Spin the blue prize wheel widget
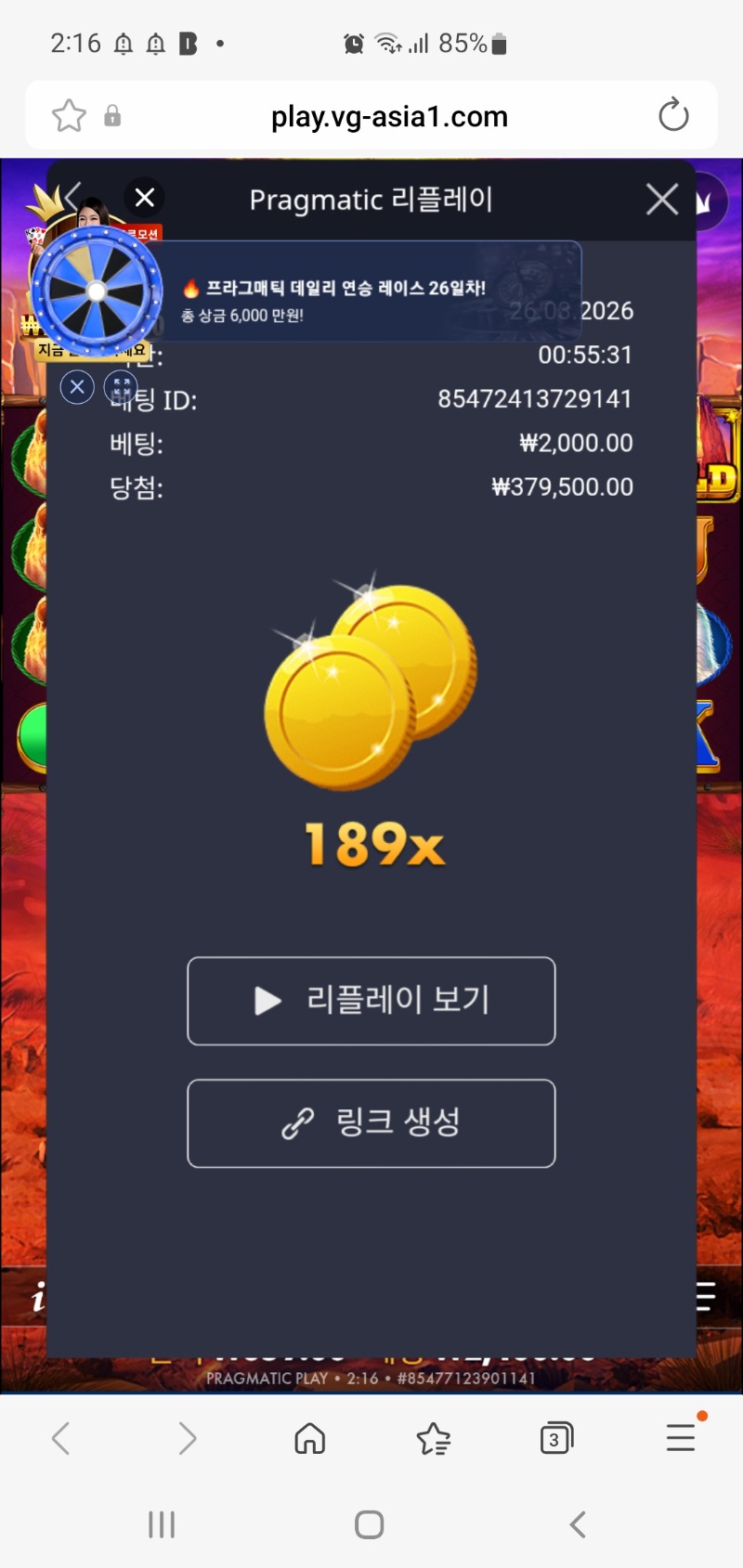743x1568 pixels. [97, 292]
